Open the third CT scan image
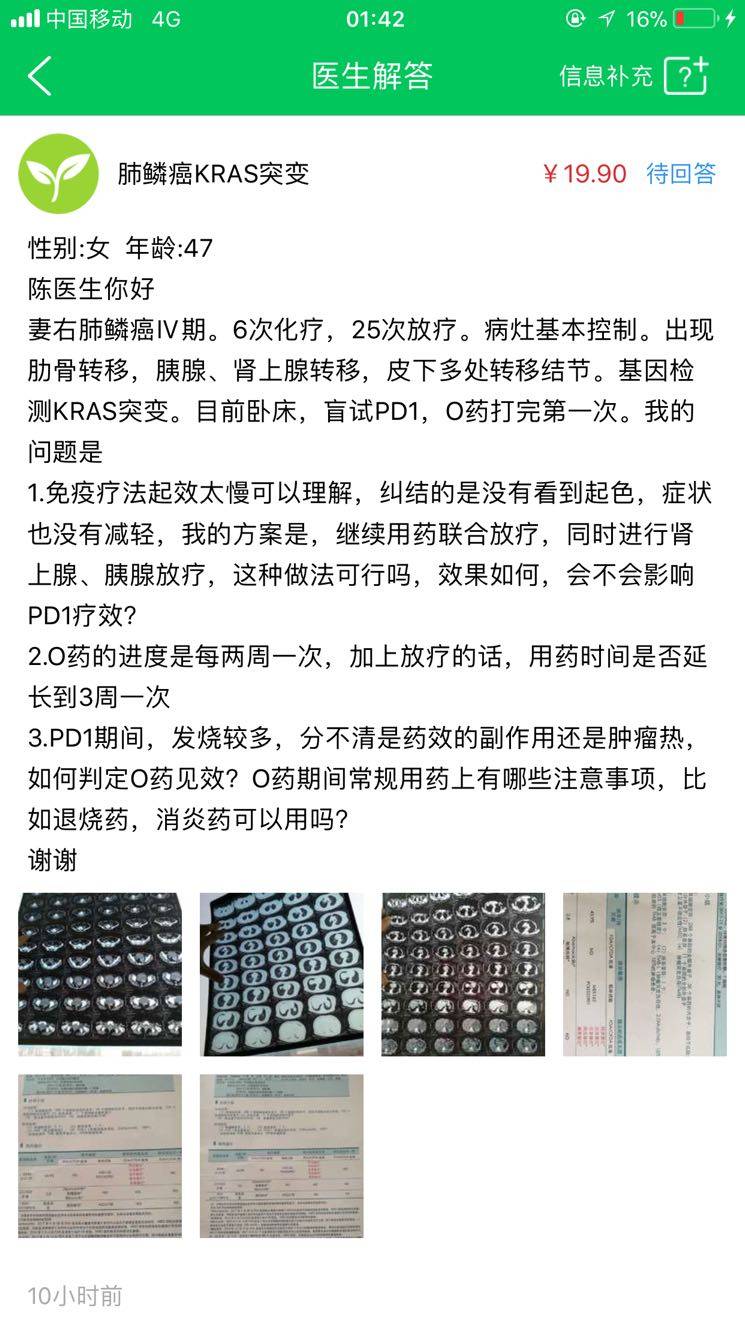This screenshot has height=1324, width=745. [463, 974]
